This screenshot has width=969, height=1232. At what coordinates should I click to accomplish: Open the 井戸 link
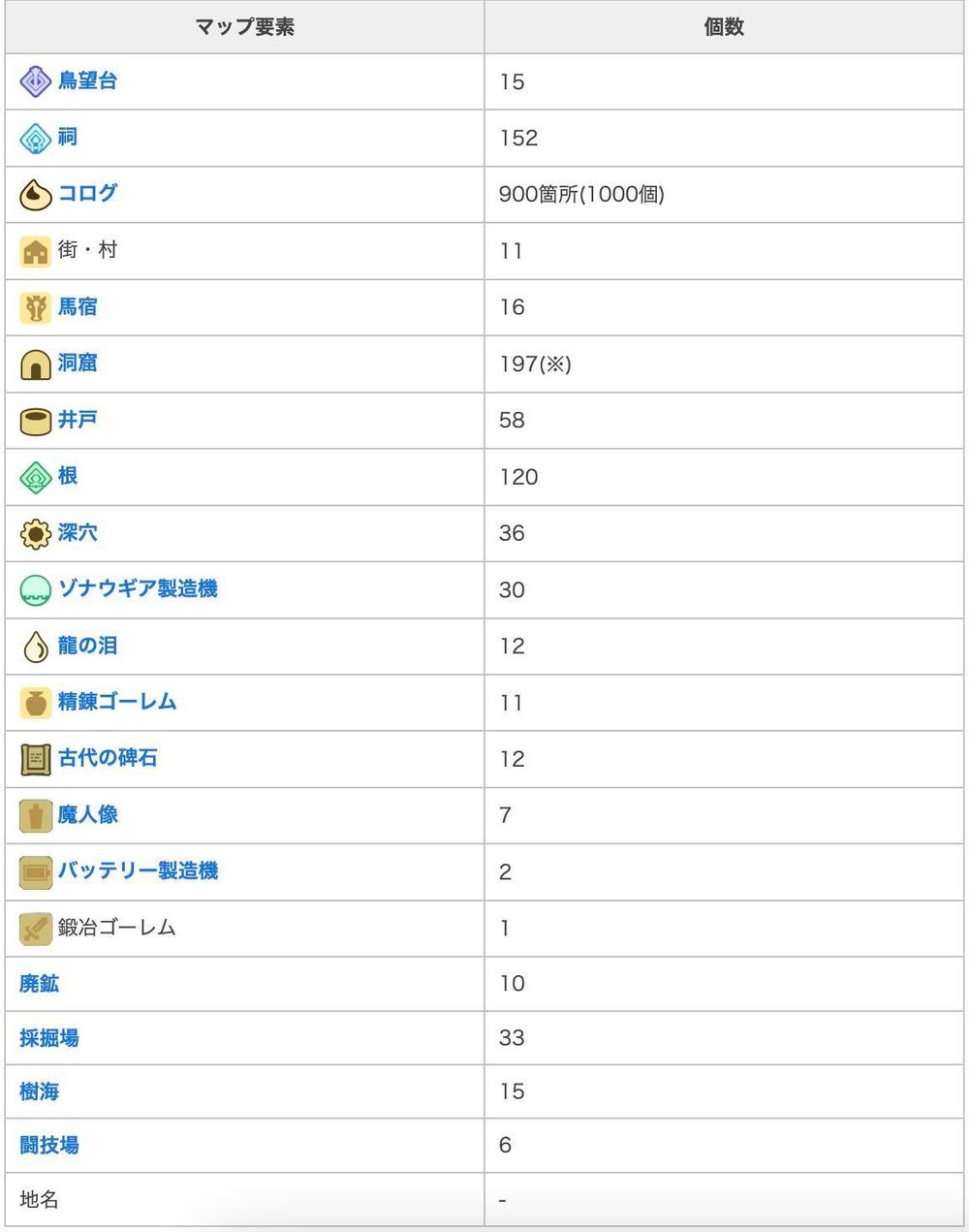(78, 419)
